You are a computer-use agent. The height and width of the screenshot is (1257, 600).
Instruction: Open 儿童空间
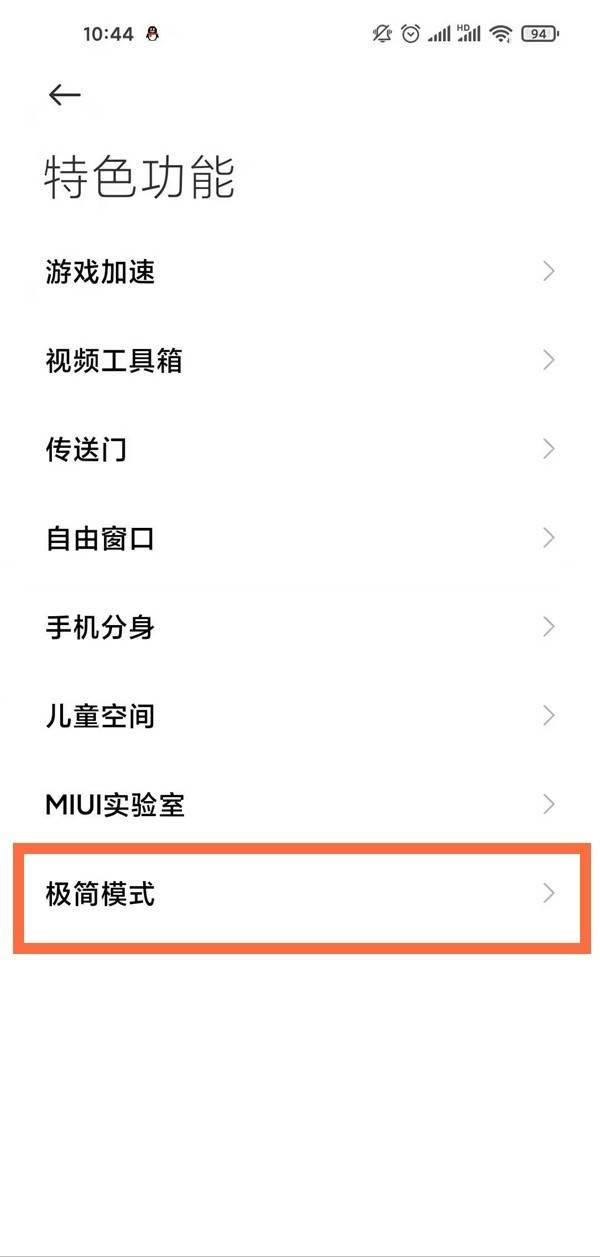(x=300, y=716)
